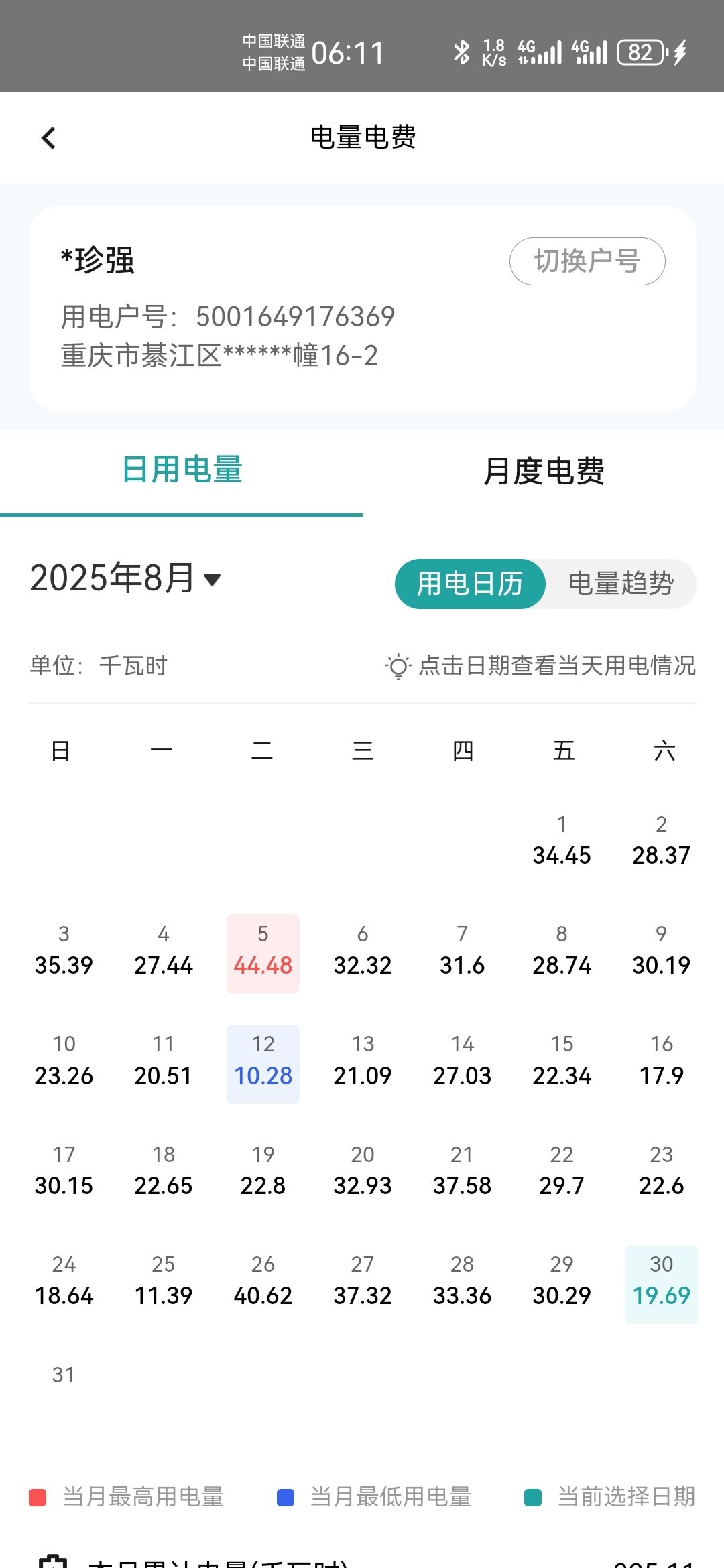This screenshot has height=1568, width=724.
Task: Switch to 电量趋势 view
Action: (x=620, y=584)
